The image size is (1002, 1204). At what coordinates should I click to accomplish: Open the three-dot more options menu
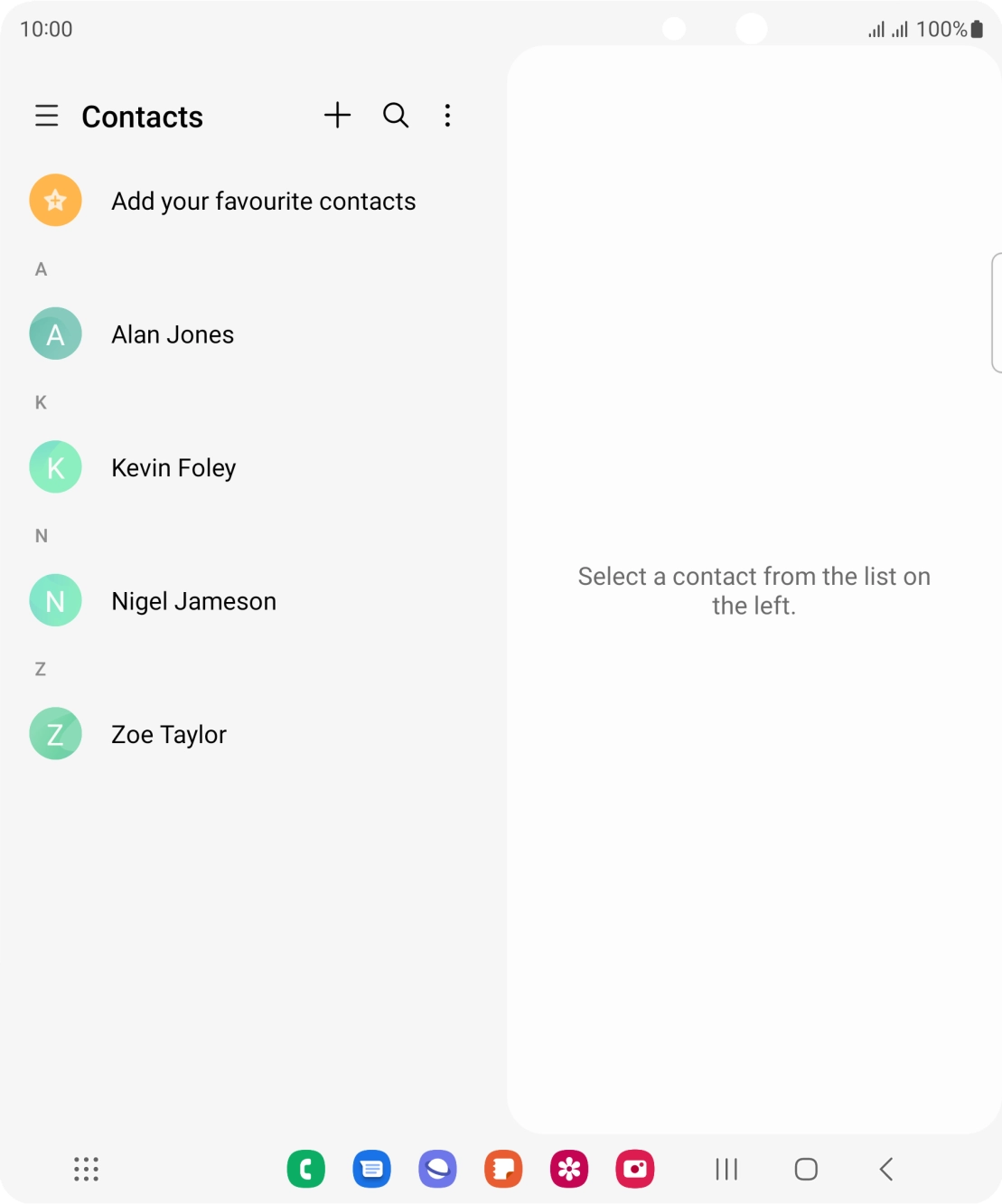point(447,116)
